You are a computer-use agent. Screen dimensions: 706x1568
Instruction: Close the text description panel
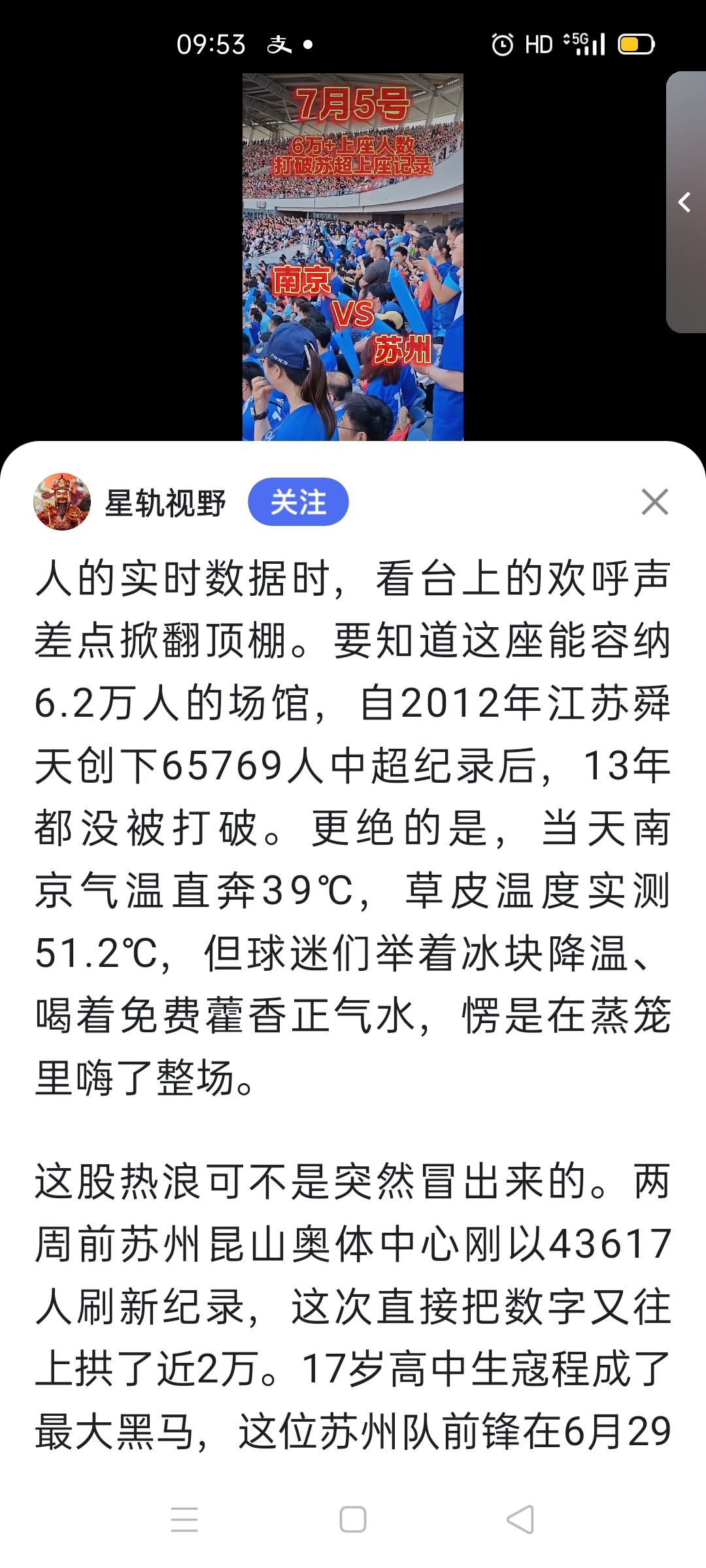(654, 502)
